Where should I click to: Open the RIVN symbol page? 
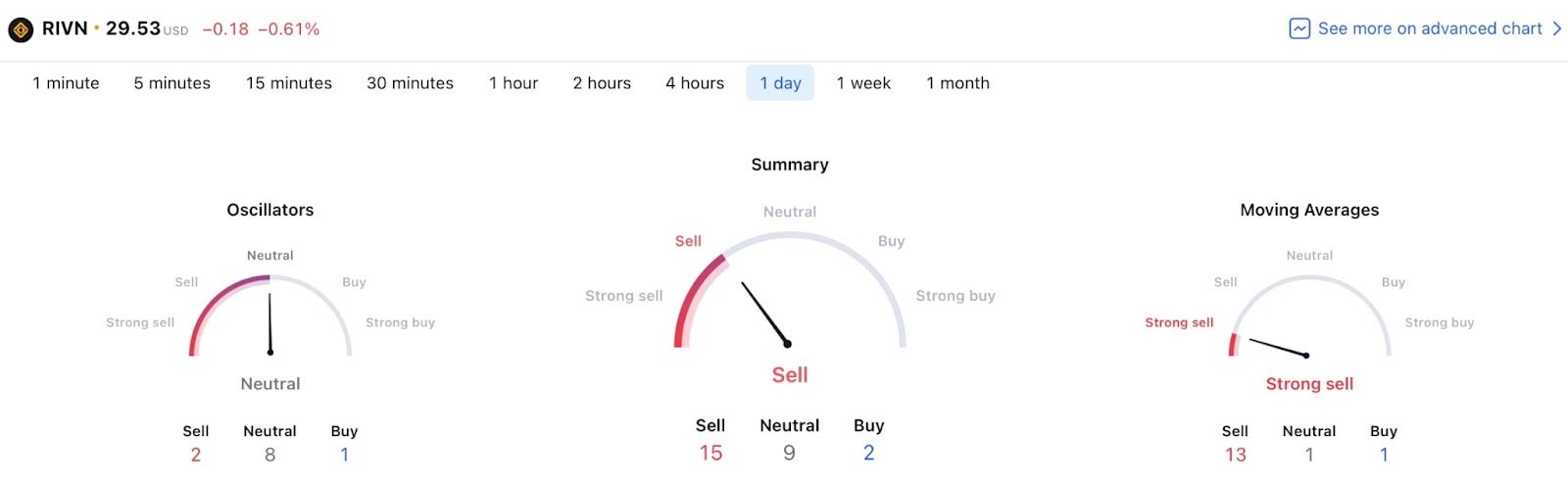click(64, 28)
